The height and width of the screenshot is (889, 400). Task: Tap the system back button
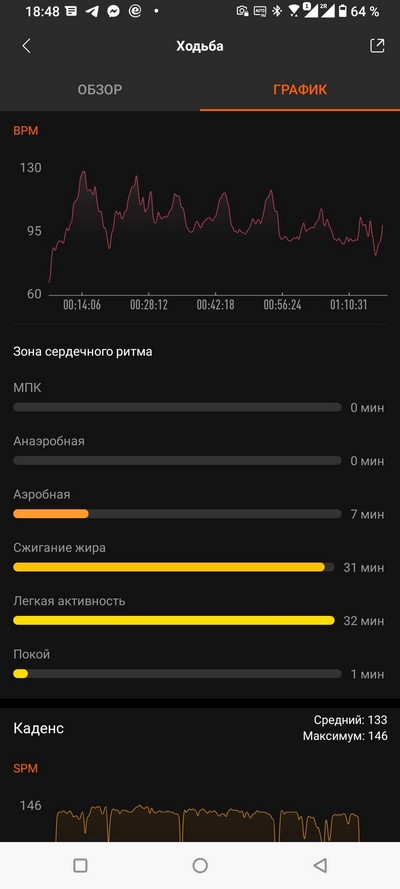[320, 865]
